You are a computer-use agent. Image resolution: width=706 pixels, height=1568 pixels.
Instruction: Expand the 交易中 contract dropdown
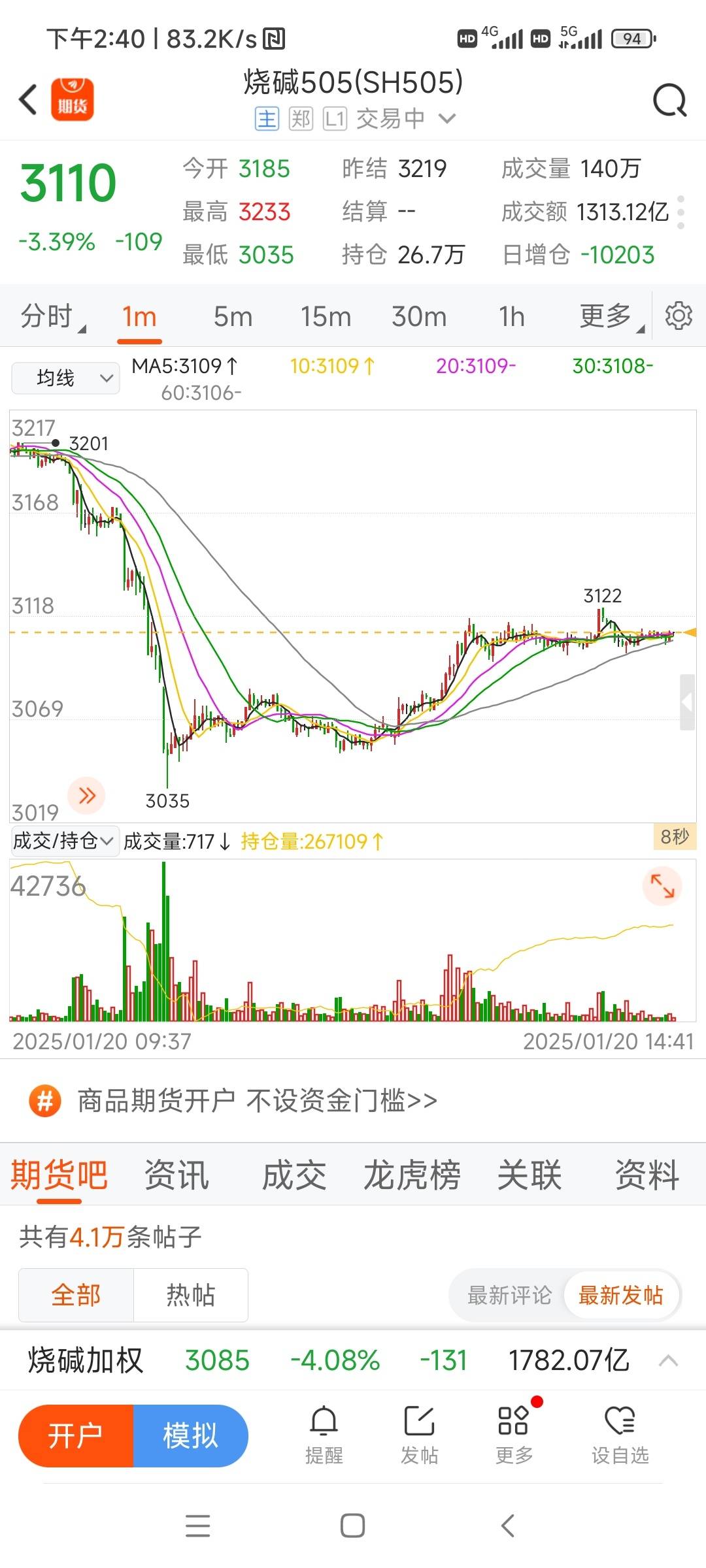[447, 119]
